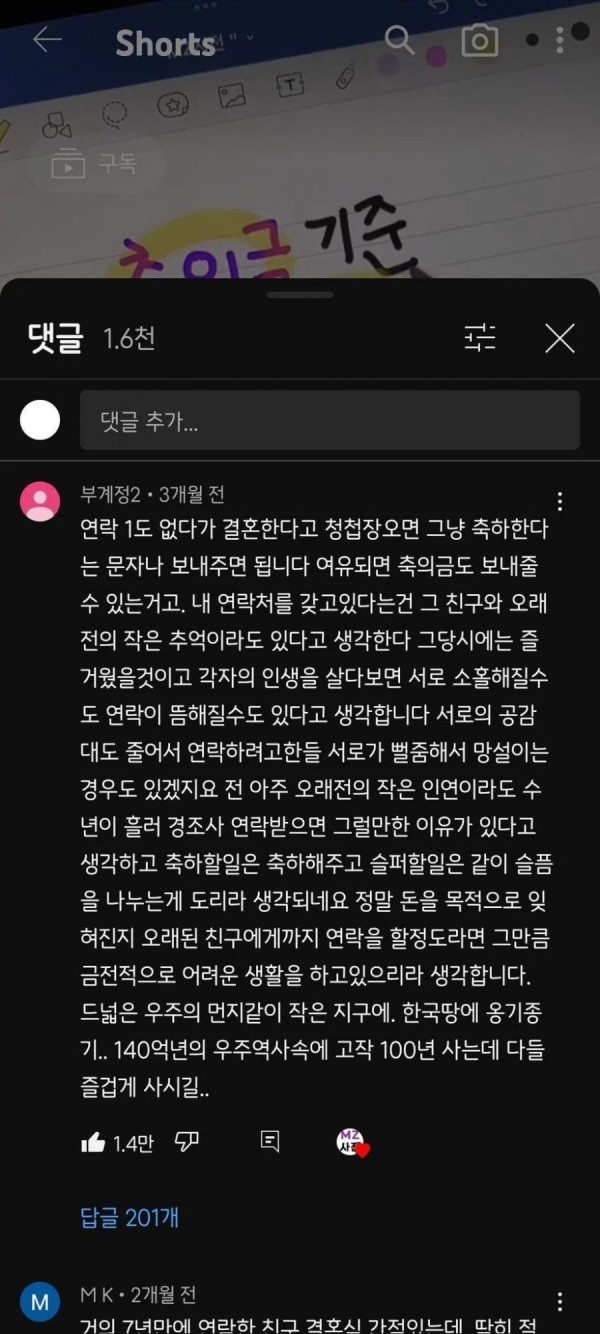
Task: Open 부계정2's profile avatar
Action: coord(40,501)
